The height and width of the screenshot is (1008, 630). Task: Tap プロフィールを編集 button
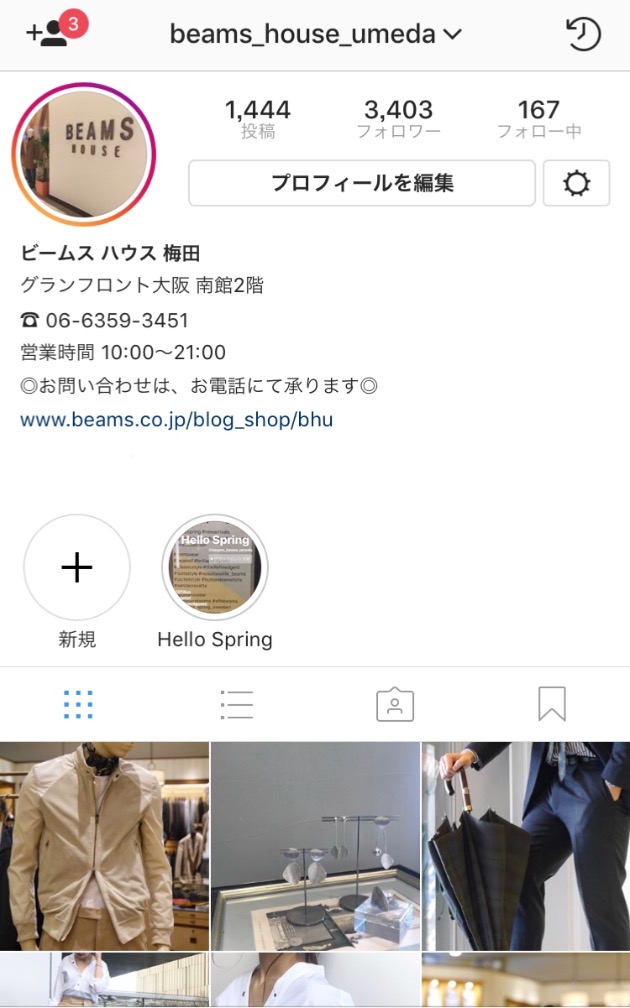pos(362,183)
